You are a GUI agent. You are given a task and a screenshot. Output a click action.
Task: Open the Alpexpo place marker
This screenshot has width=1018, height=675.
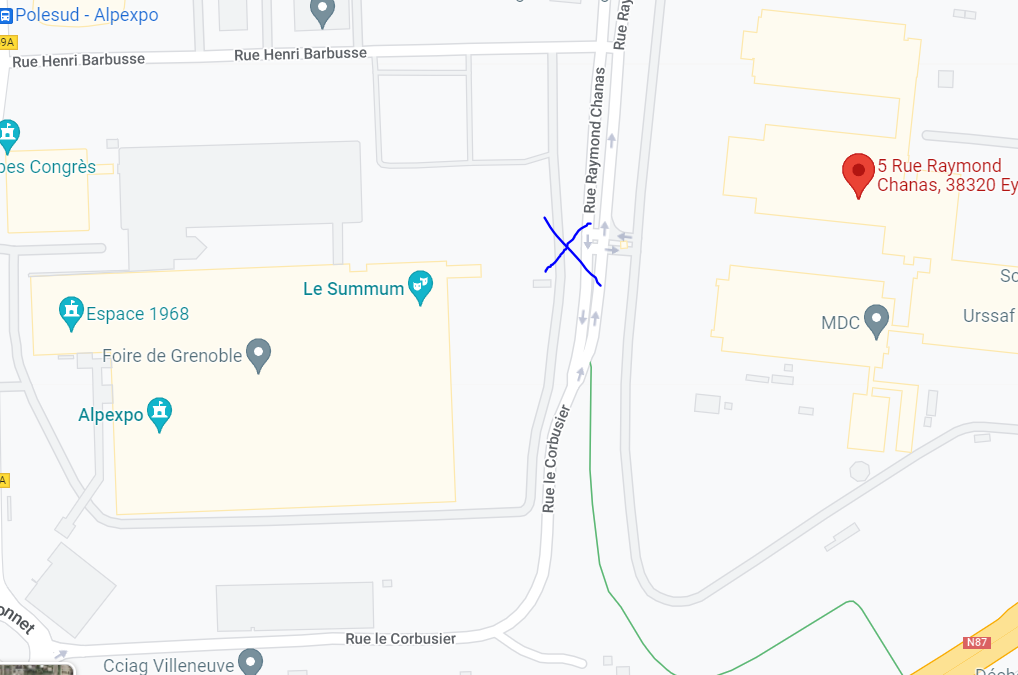(x=159, y=412)
